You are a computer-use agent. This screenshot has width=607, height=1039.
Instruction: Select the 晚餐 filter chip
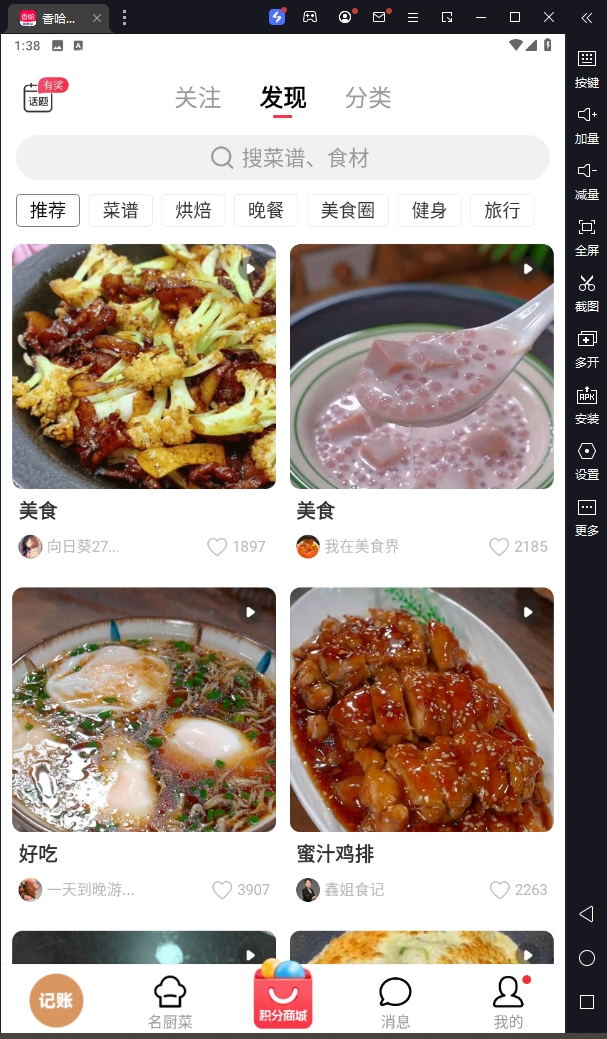click(x=266, y=210)
